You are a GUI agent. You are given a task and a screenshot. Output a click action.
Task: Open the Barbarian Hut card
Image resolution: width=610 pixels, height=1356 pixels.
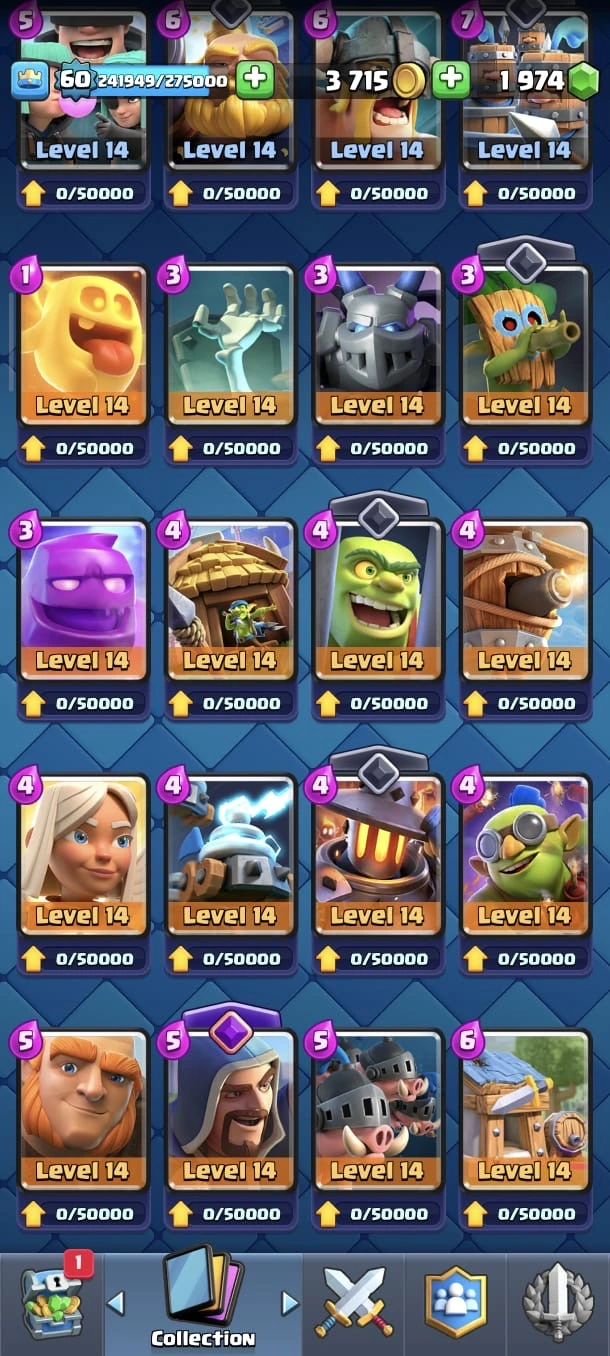[x=524, y=1110]
